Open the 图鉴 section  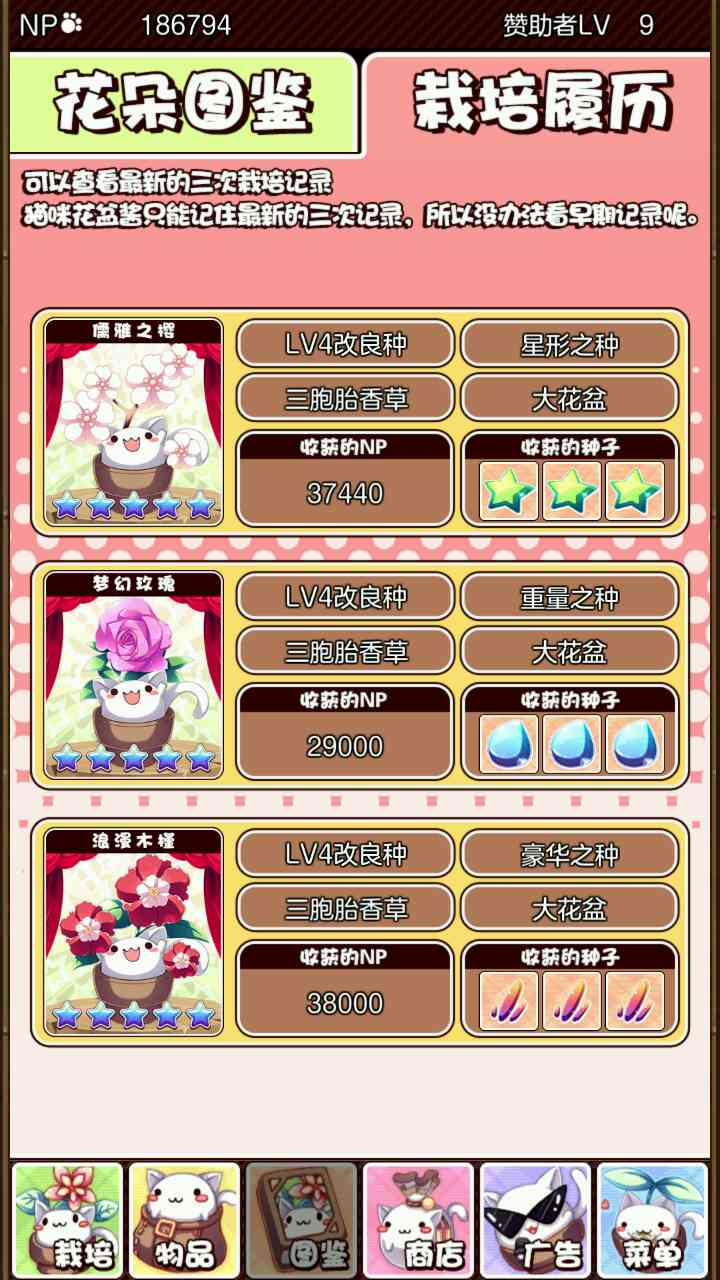click(x=301, y=1218)
